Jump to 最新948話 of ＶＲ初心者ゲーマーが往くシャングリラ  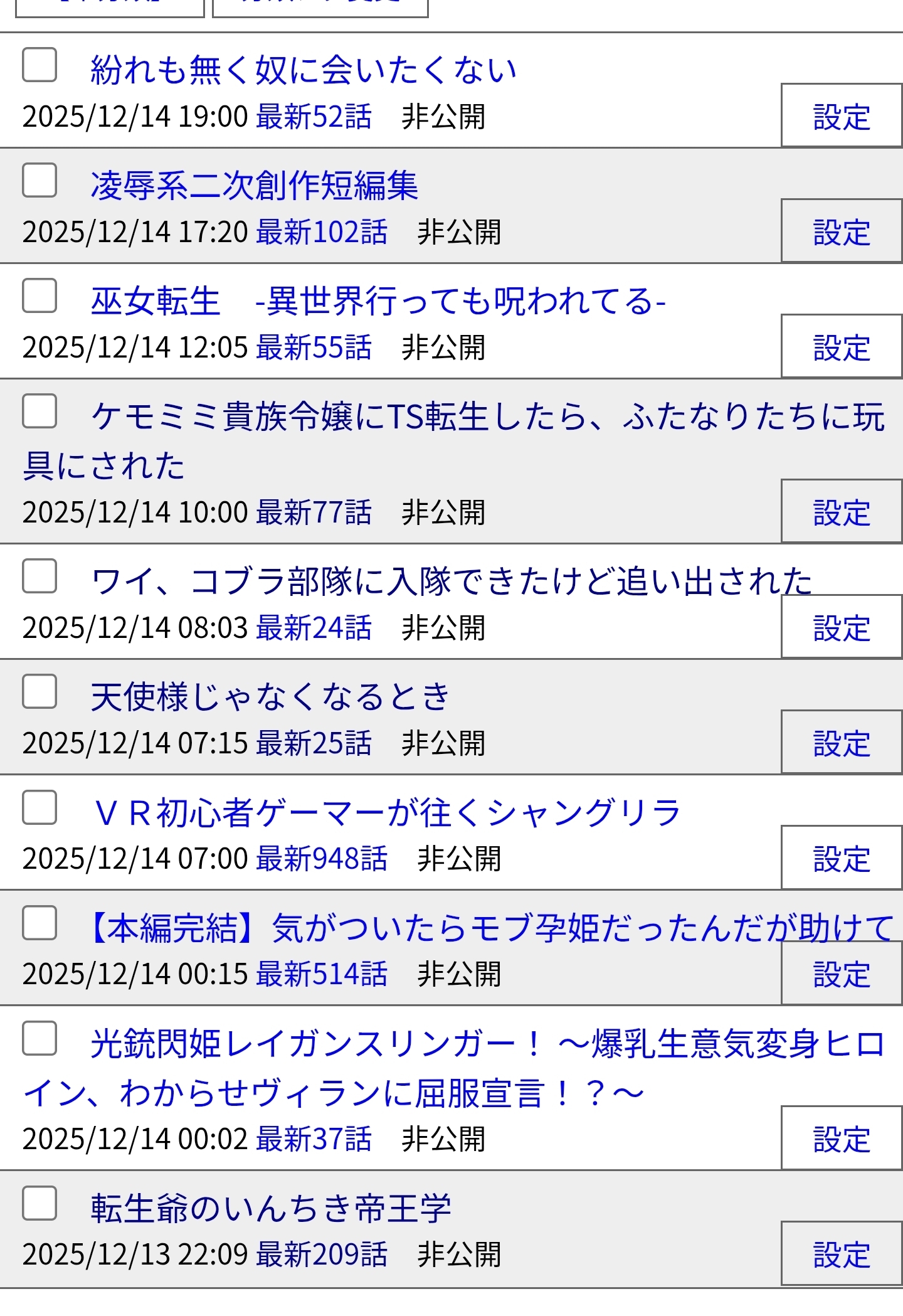tap(322, 859)
